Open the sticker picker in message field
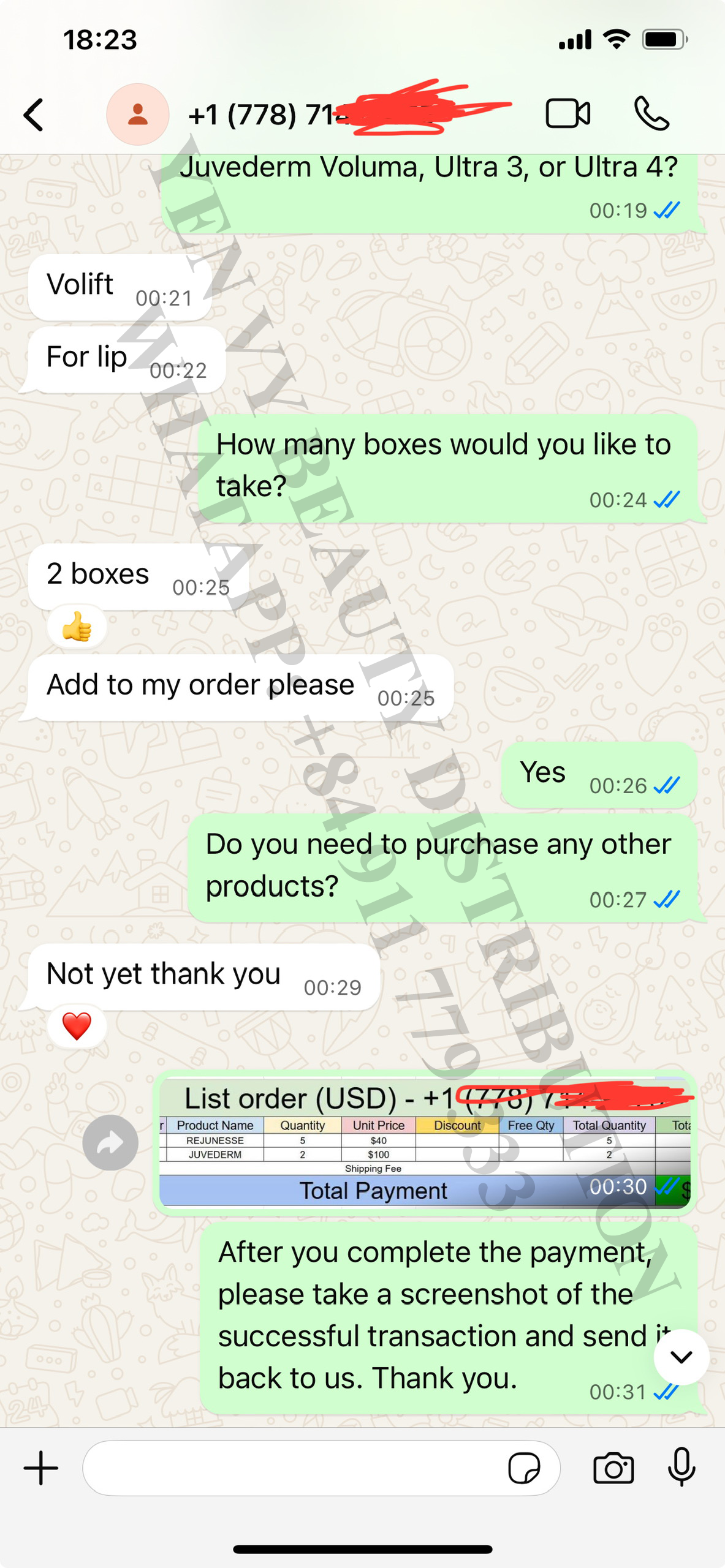 point(525,1468)
